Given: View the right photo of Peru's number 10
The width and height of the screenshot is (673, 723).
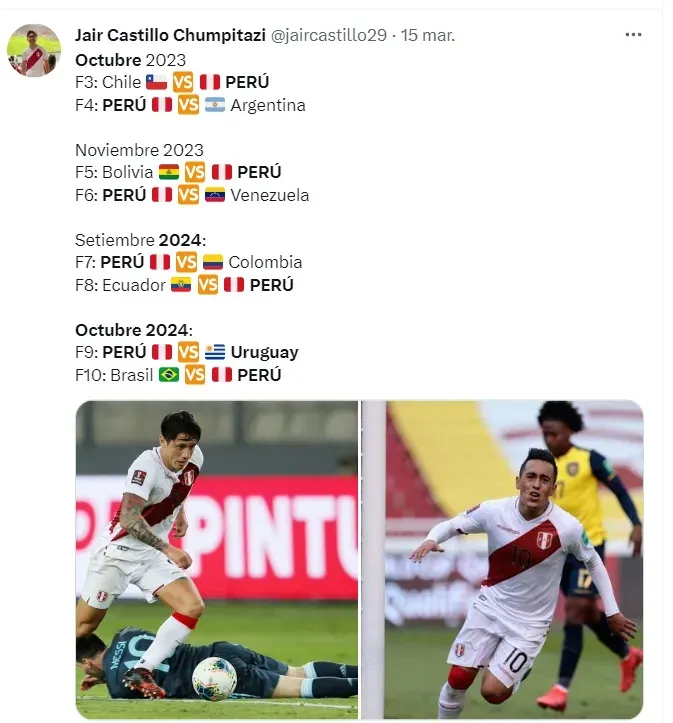Looking at the screenshot, I should click(501, 558).
